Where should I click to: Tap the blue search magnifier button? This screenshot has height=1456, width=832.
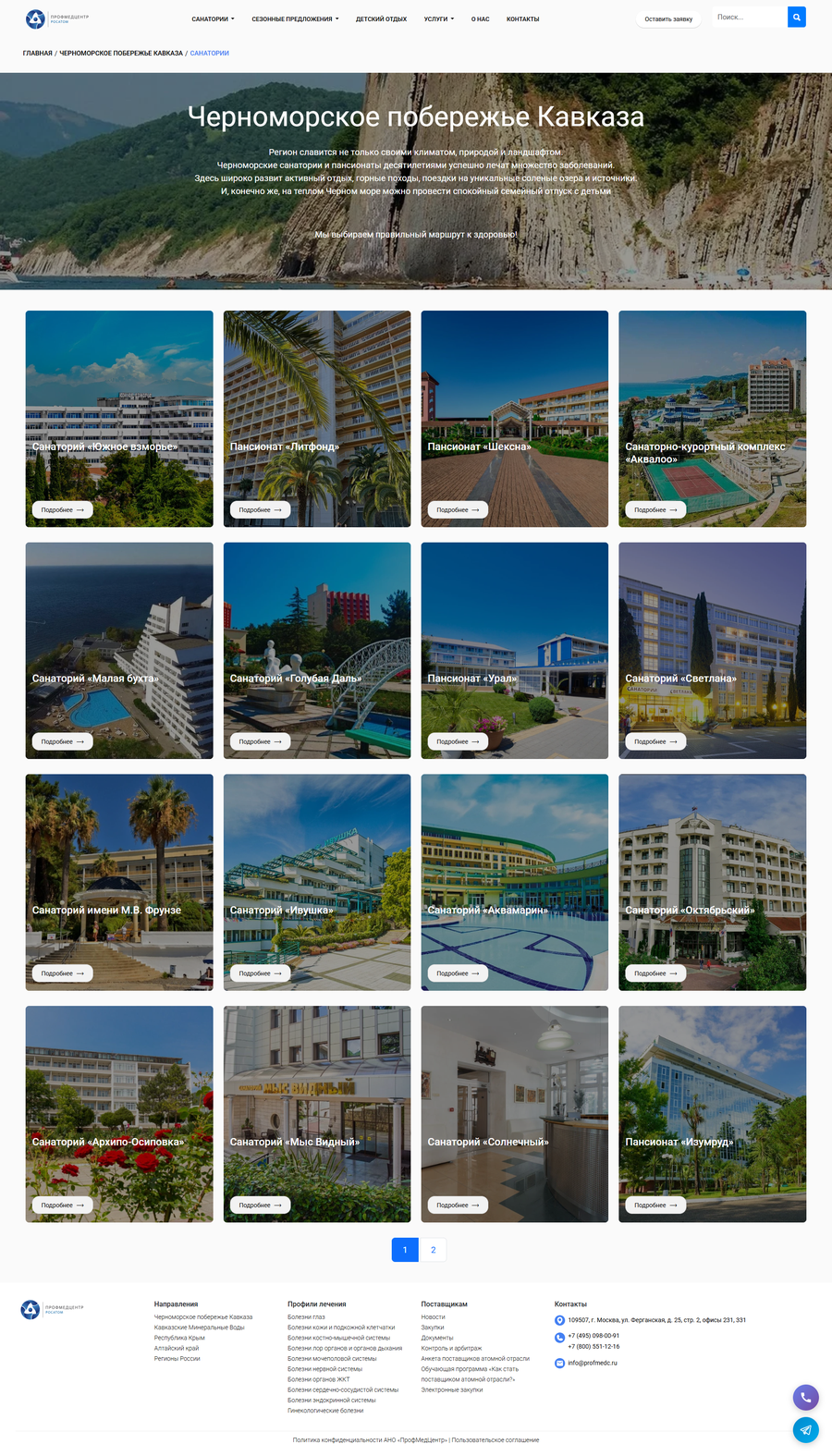tap(796, 17)
